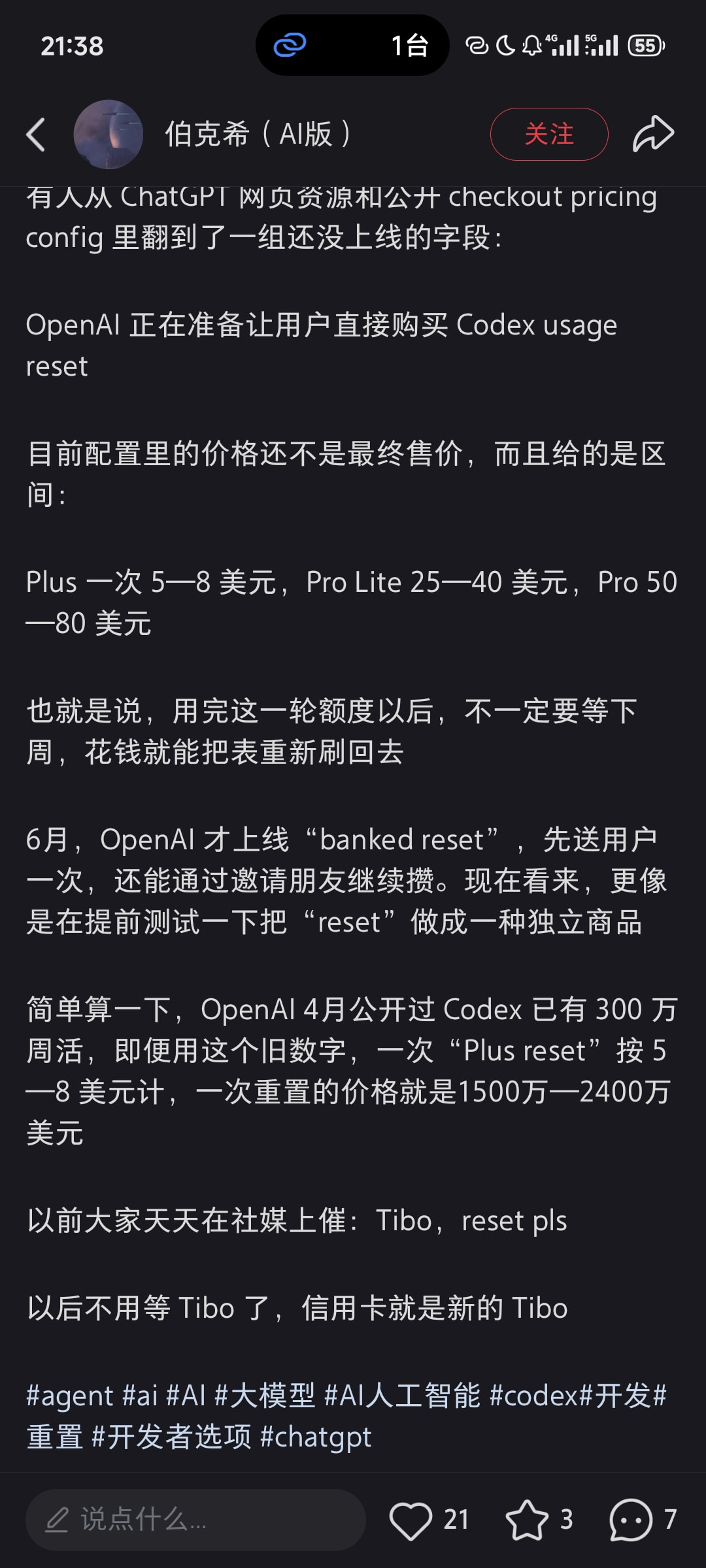Viewport: 706px width, 1568px height.
Task: Open the author name 伯克希 (AI版)
Action: [x=258, y=135]
